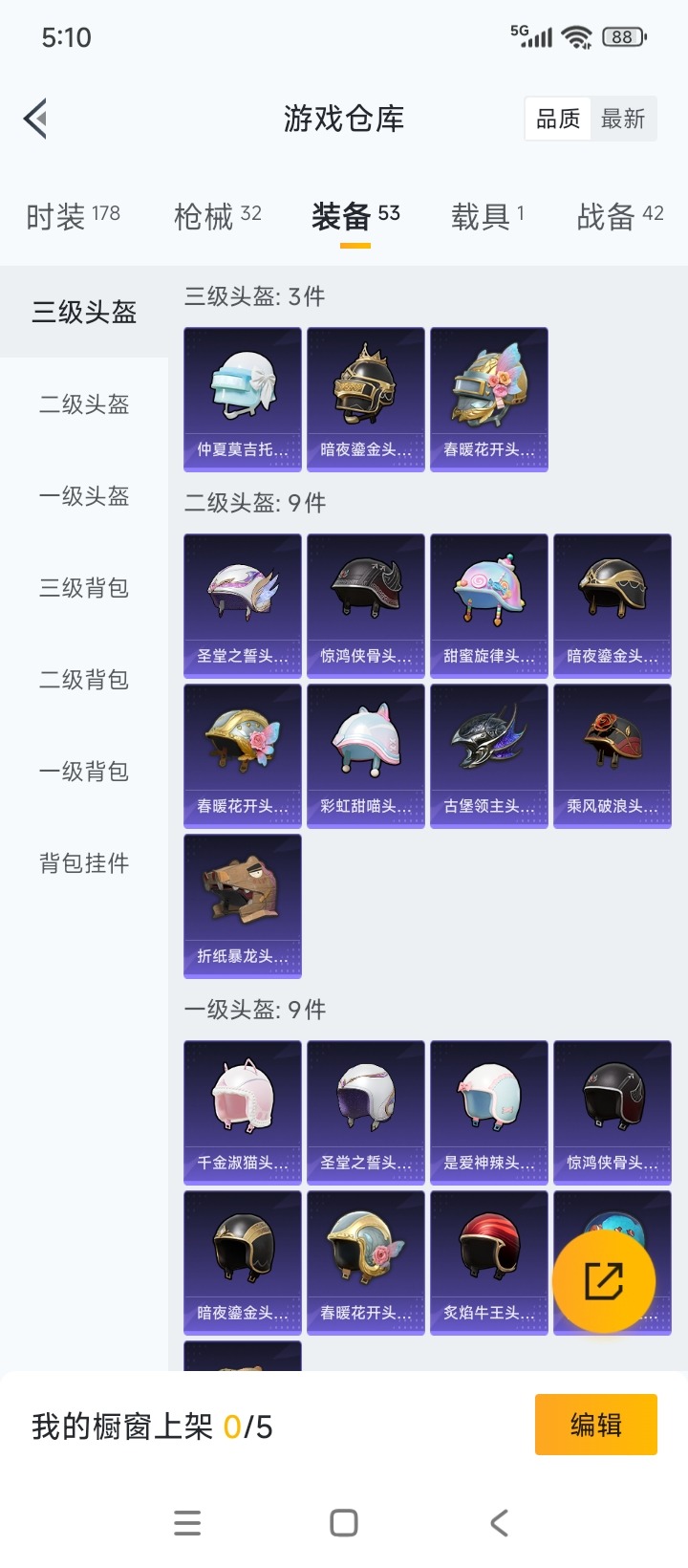Select 一级头盔 in the sidebar
Screen dimensions: 688x1568
pos(84,496)
